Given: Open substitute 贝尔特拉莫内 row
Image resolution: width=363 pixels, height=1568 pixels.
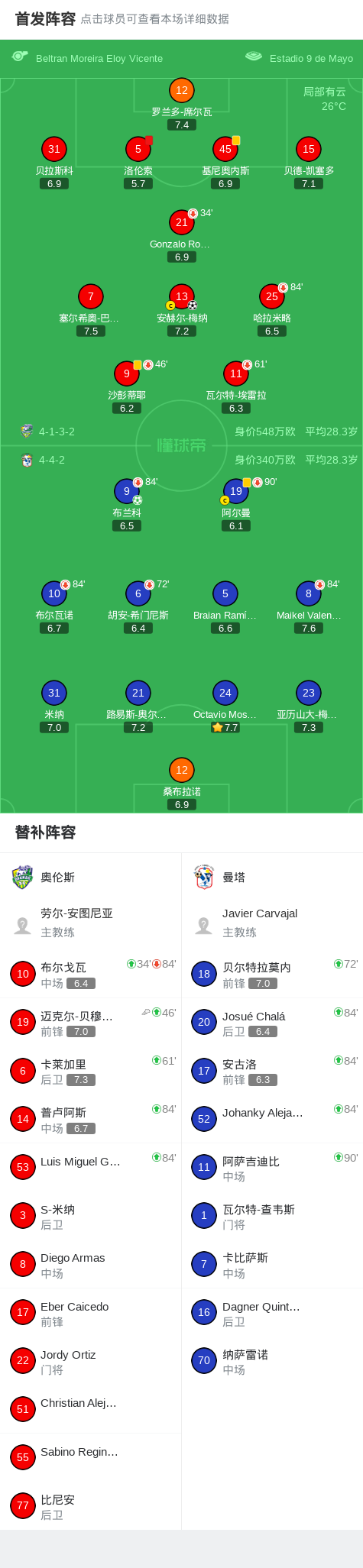Looking at the screenshot, I should point(272,974).
